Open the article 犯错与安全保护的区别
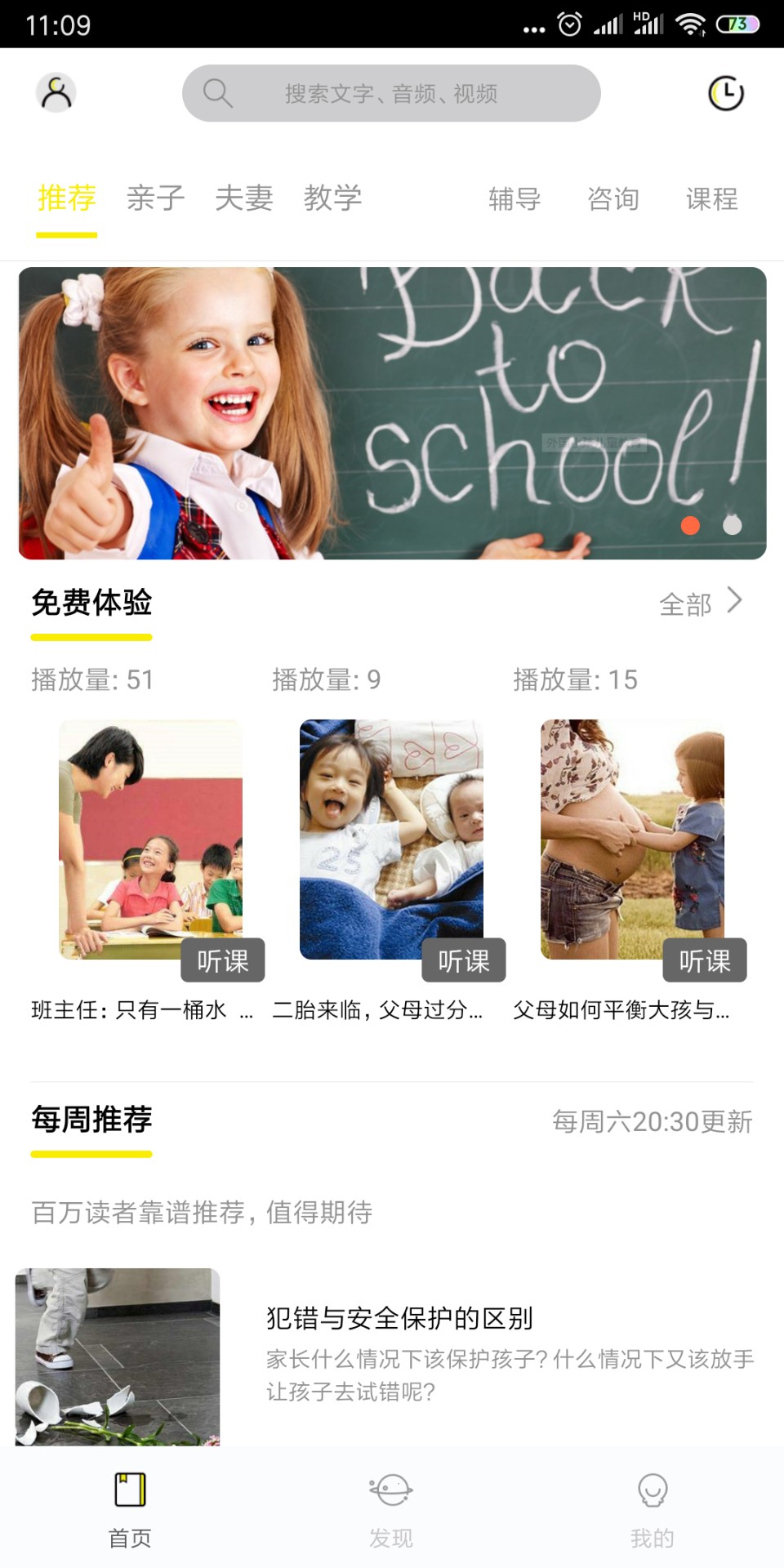The height and width of the screenshot is (1568, 784). point(399,1318)
